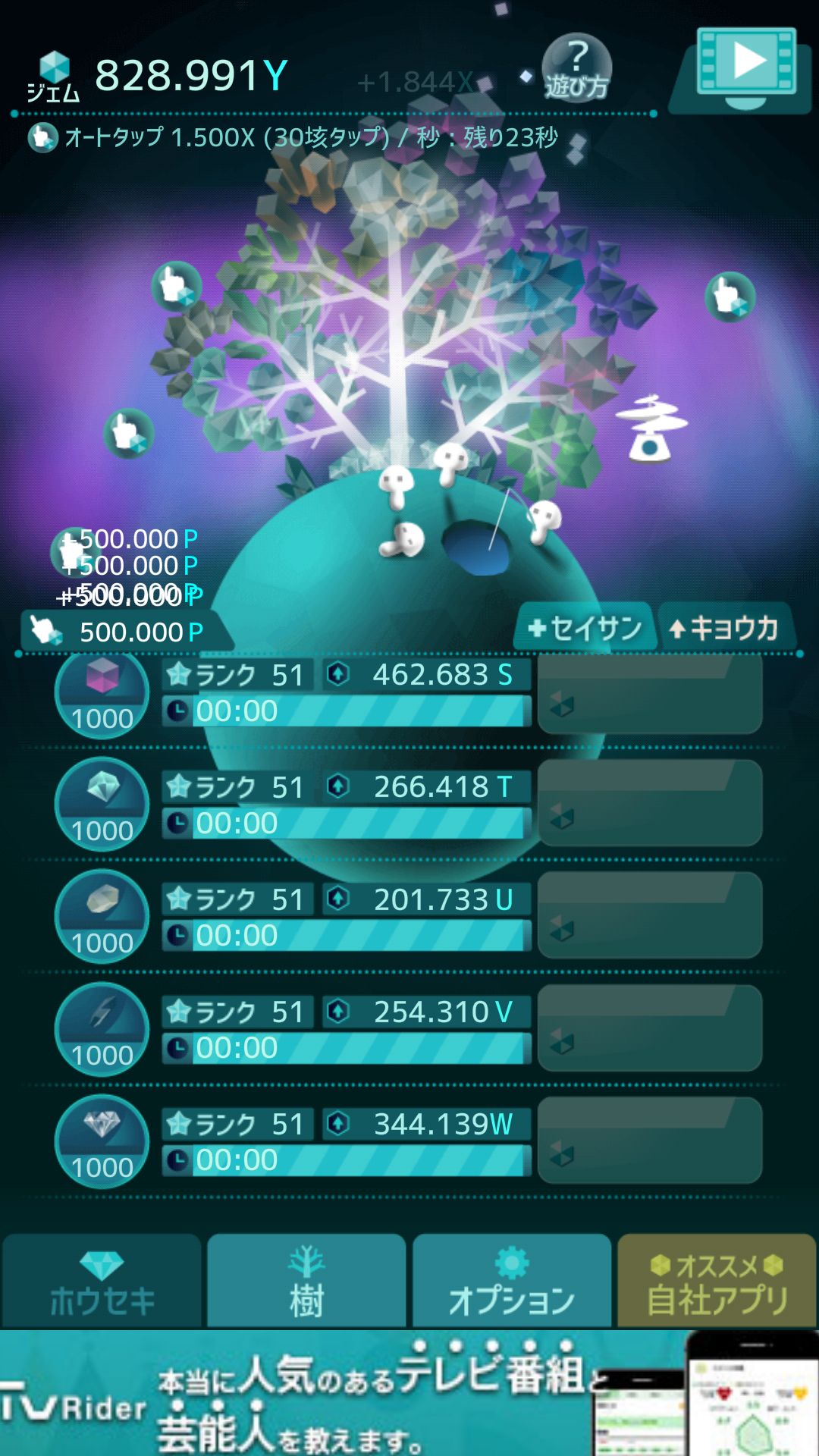Watch the video reward ad
819x1456 pixels.
pyautogui.click(x=746, y=68)
